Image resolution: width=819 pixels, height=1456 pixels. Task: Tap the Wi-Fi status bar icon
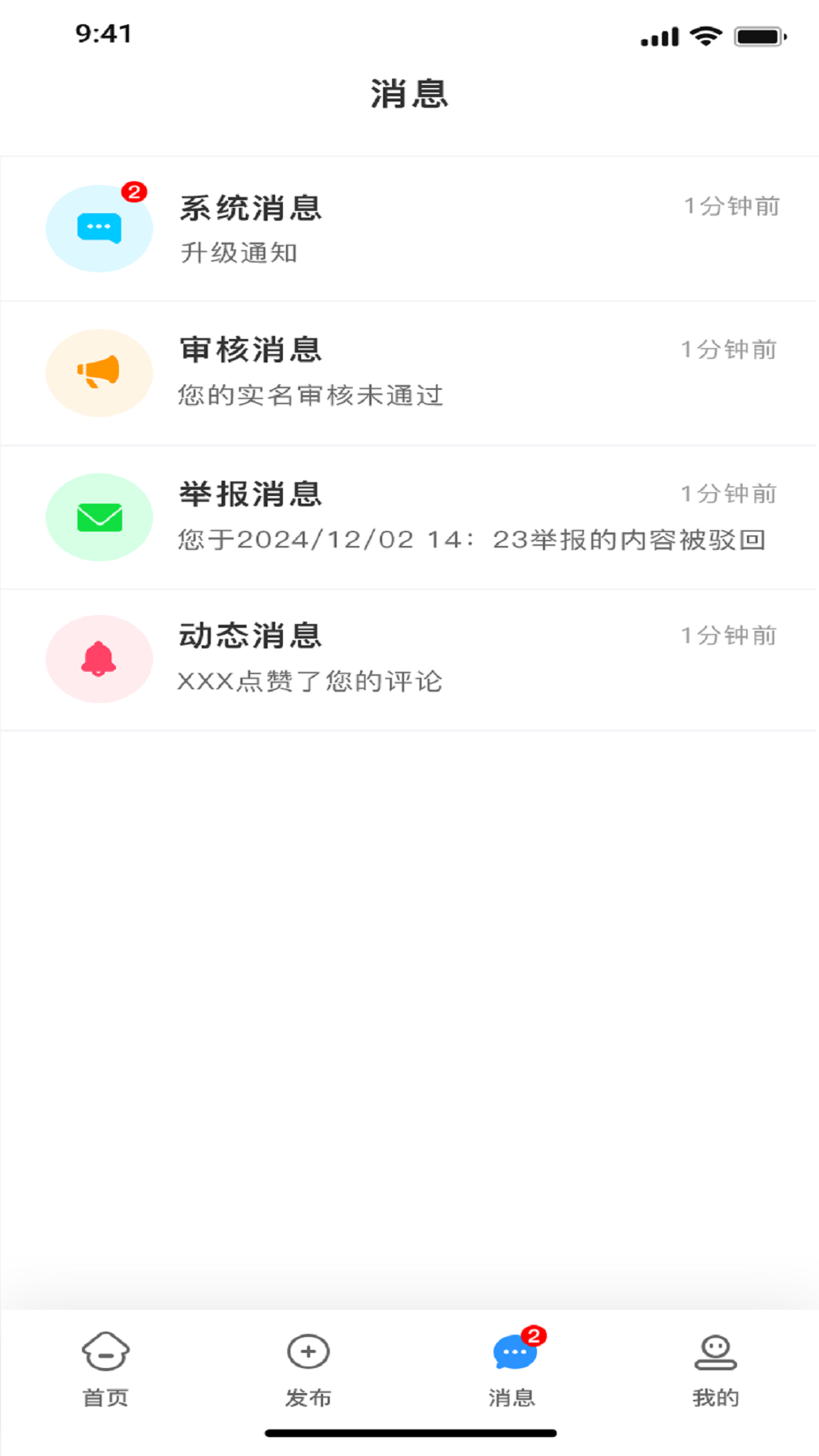click(x=707, y=36)
